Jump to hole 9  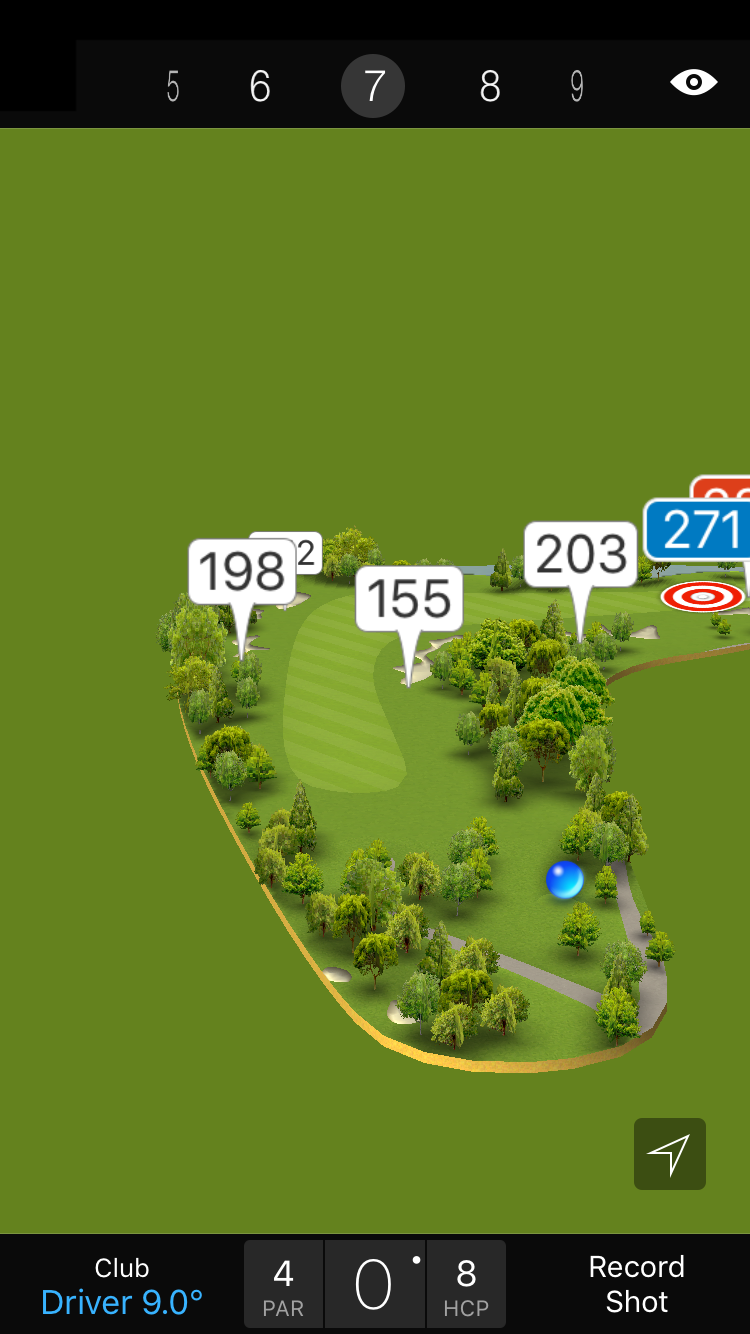577,87
